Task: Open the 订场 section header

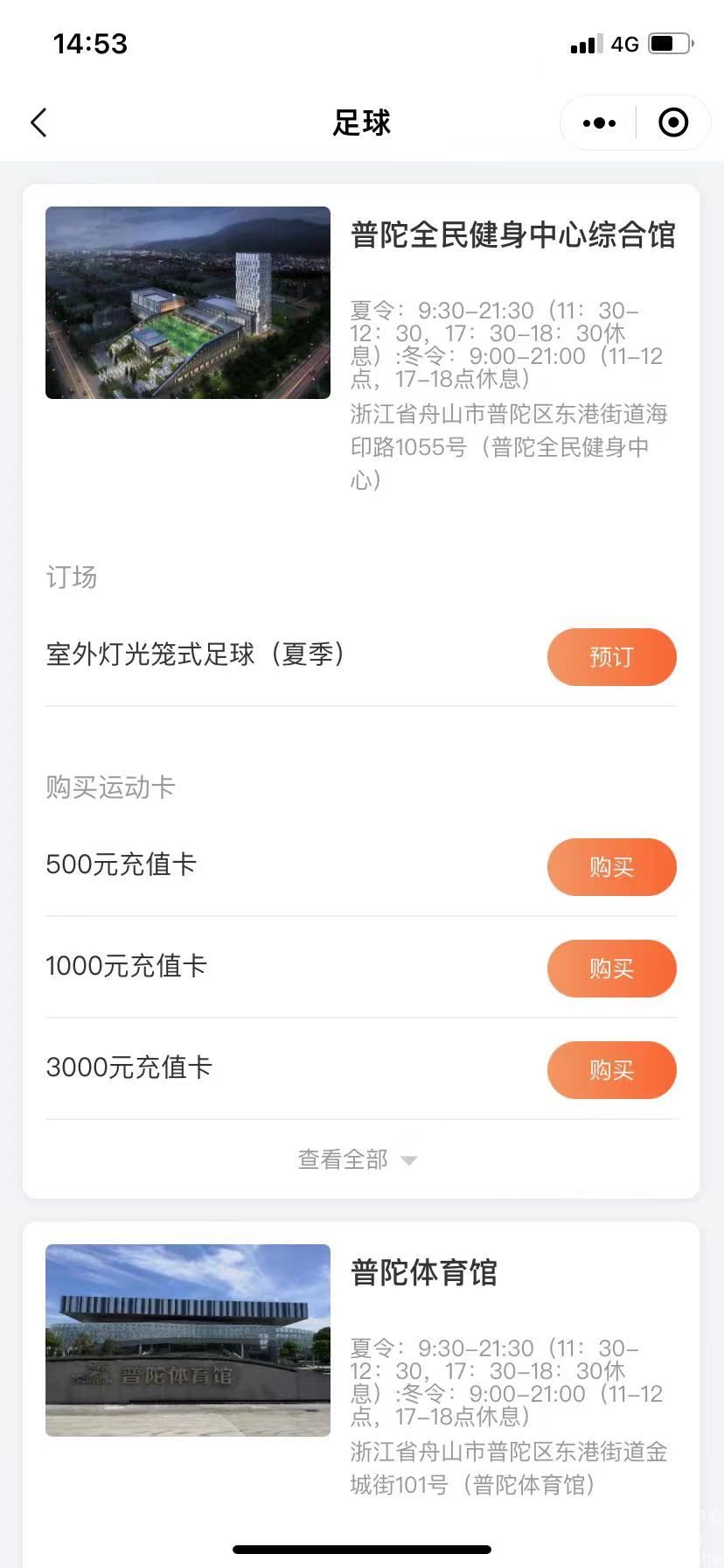Action: click(x=72, y=577)
